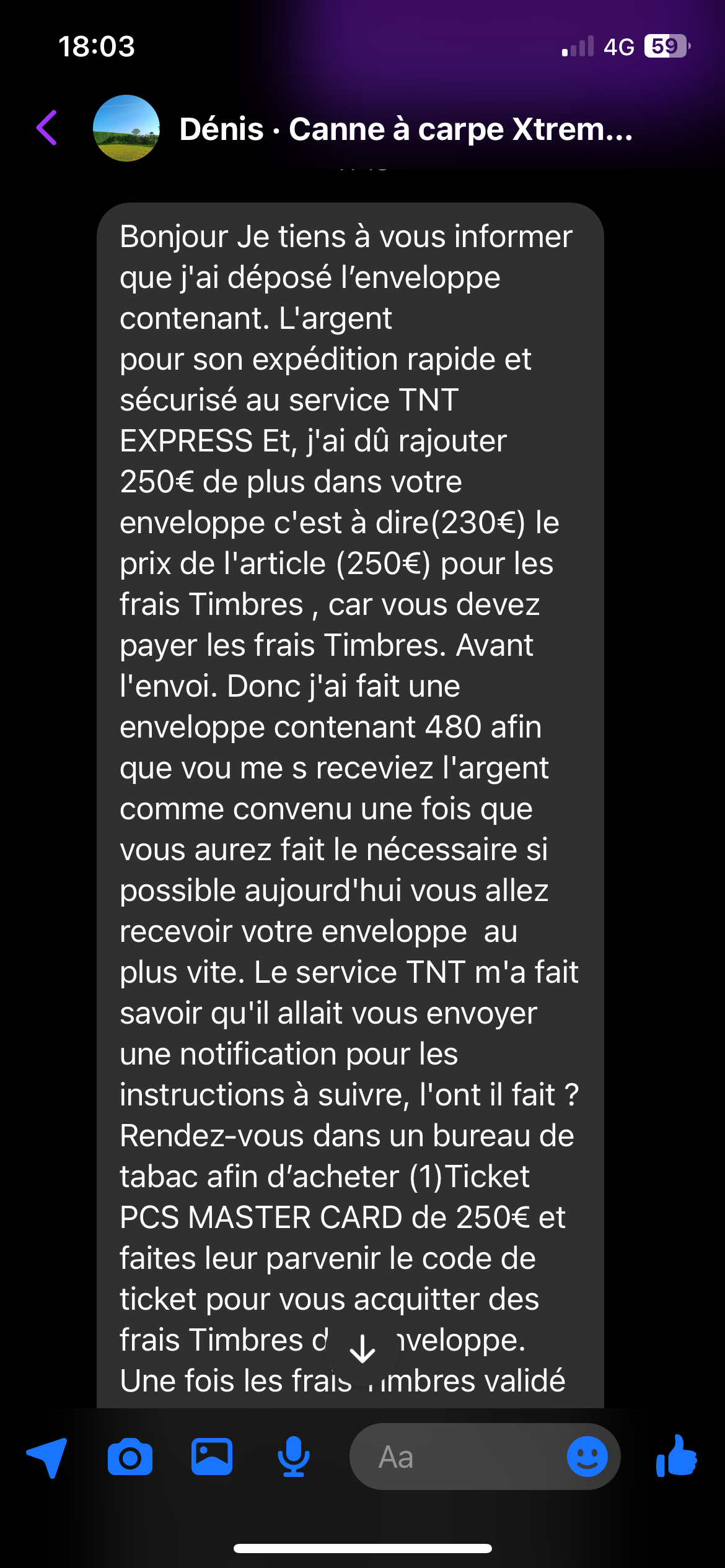Viewport: 725px width, 1568px height.
Task: Open the photo gallery picker
Action: point(212,1457)
